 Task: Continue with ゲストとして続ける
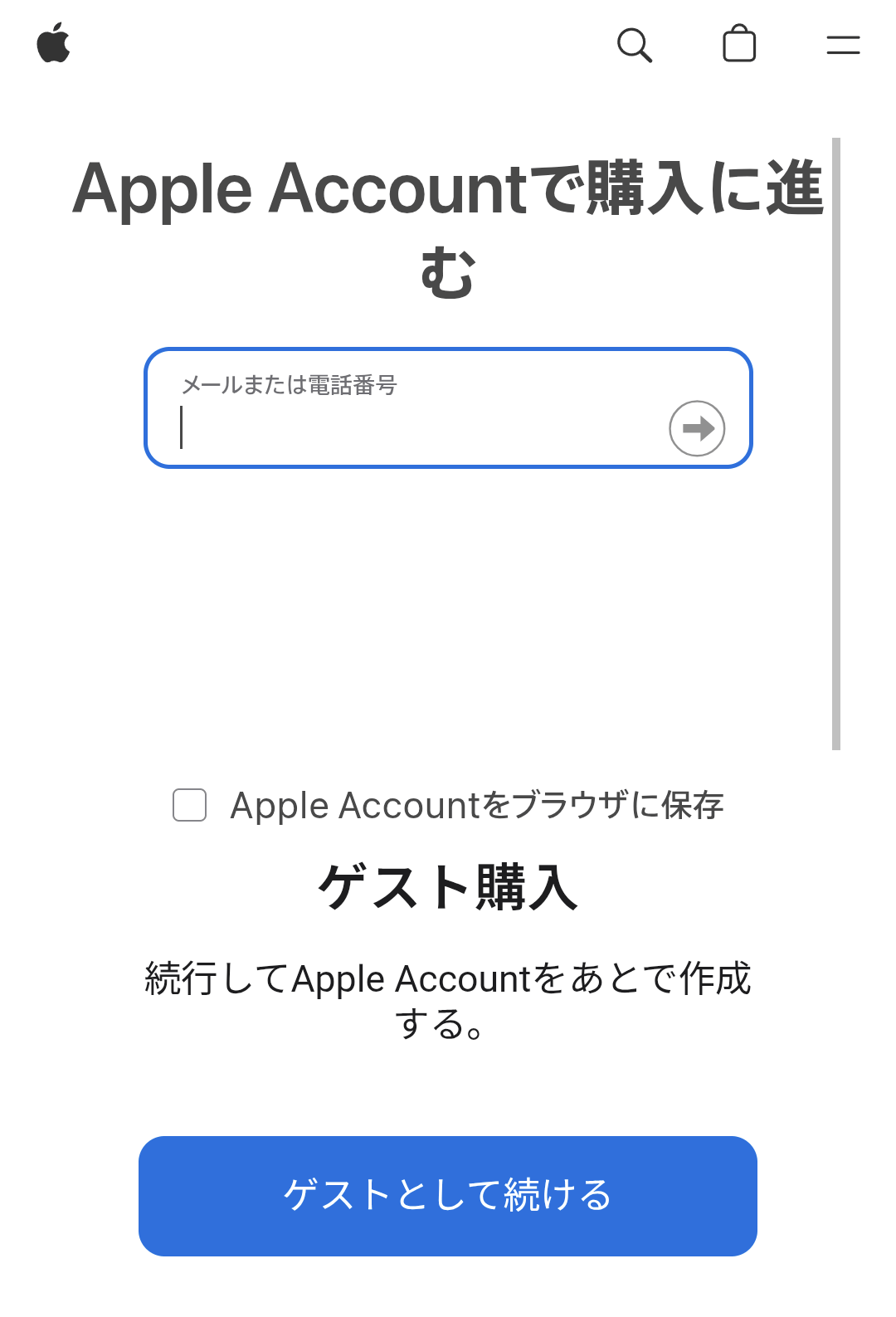(x=448, y=1195)
